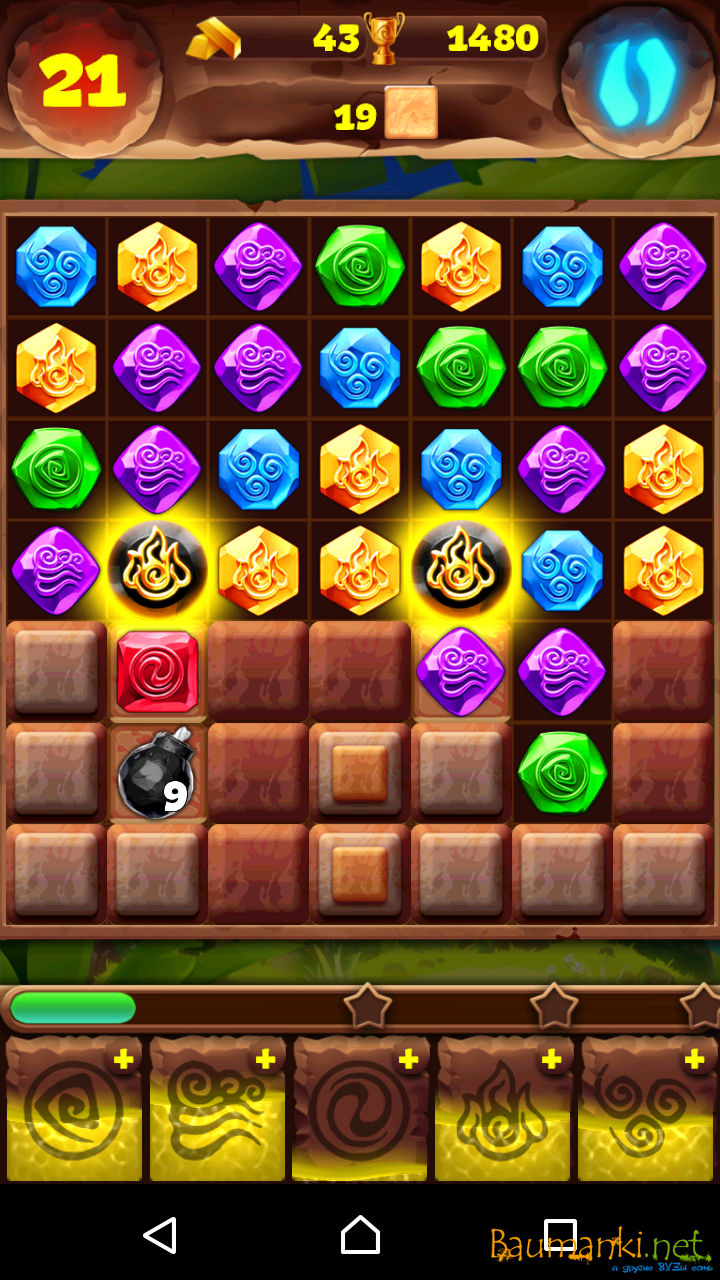Activate the triple spiral booster card
The height and width of the screenshot is (1280, 720).
[646, 1110]
